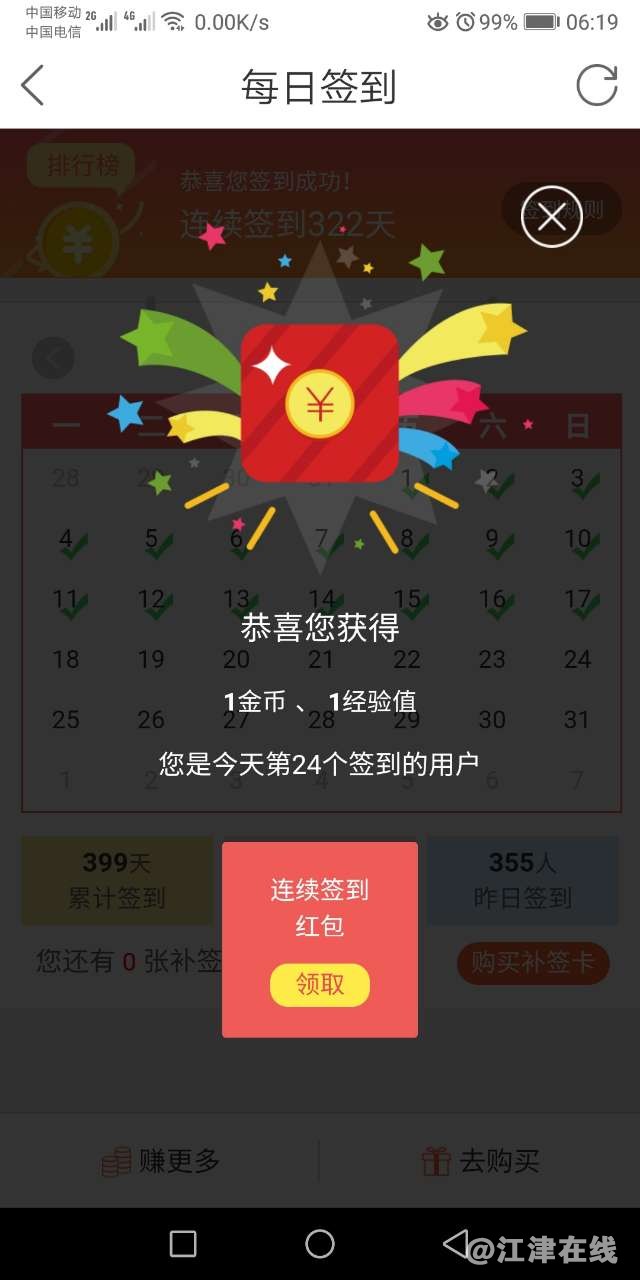The width and height of the screenshot is (640, 1280).
Task: Go back from 每日签到 page
Action: 33,86
